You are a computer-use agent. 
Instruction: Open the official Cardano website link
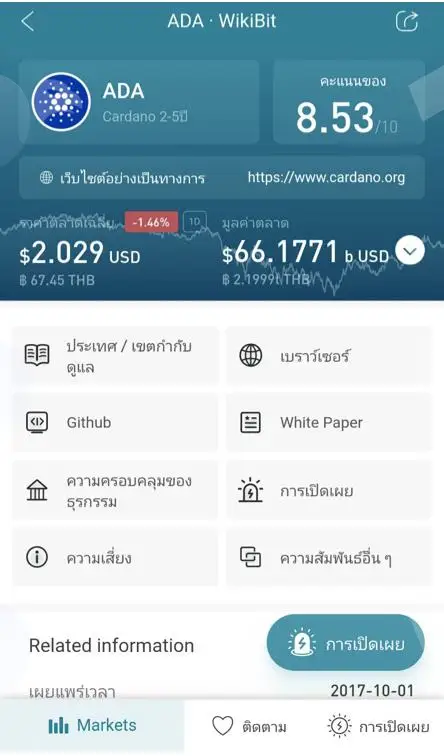(x=326, y=177)
